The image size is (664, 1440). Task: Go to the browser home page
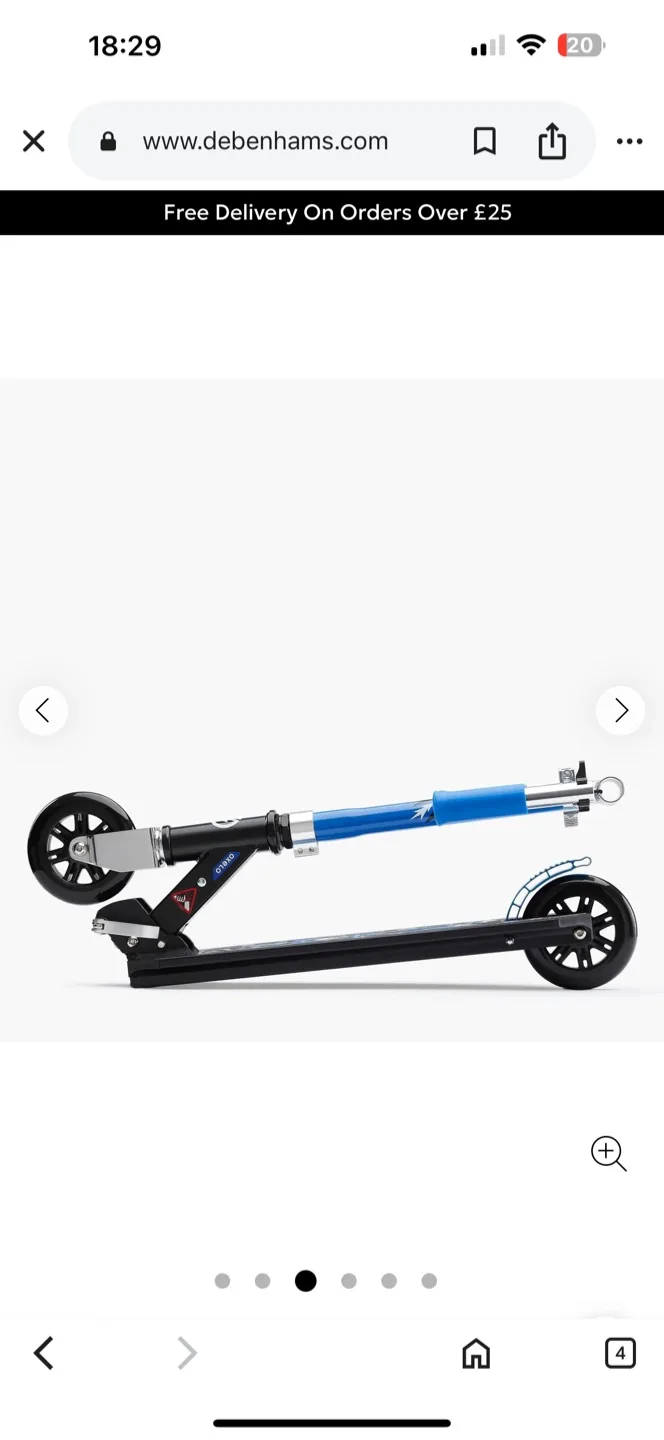coord(476,1354)
